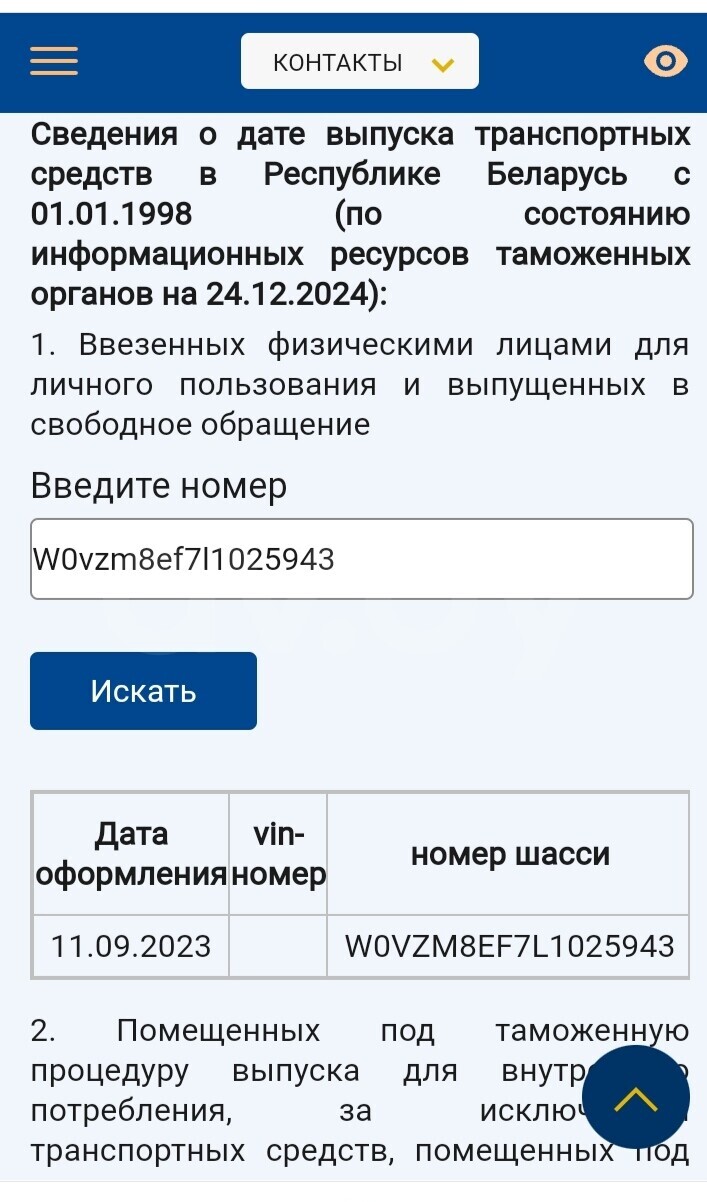707x1202 pixels.
Task: Tap the Искать button
Action: [143, 691]
